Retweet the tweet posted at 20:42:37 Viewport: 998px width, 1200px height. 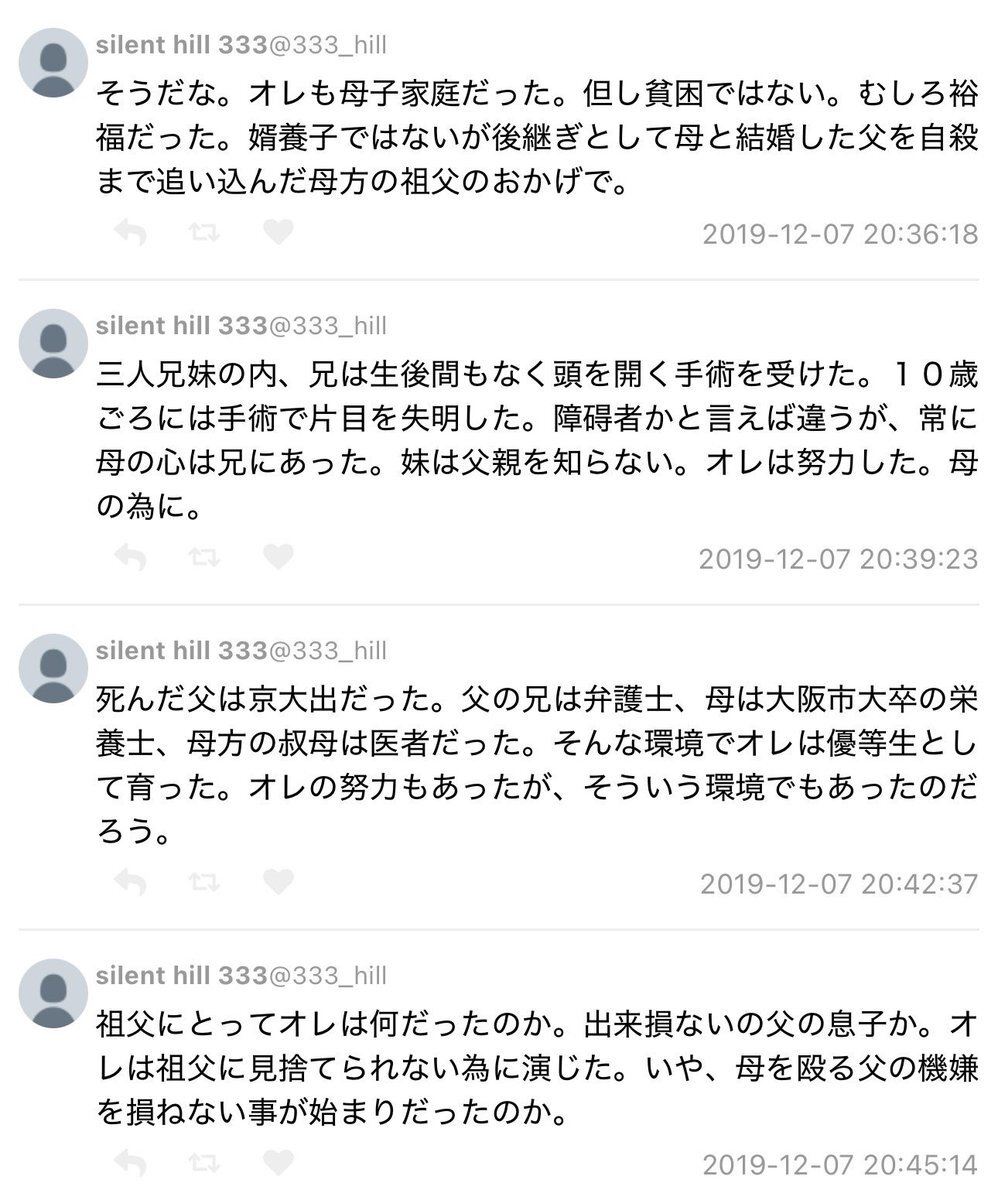205,882
